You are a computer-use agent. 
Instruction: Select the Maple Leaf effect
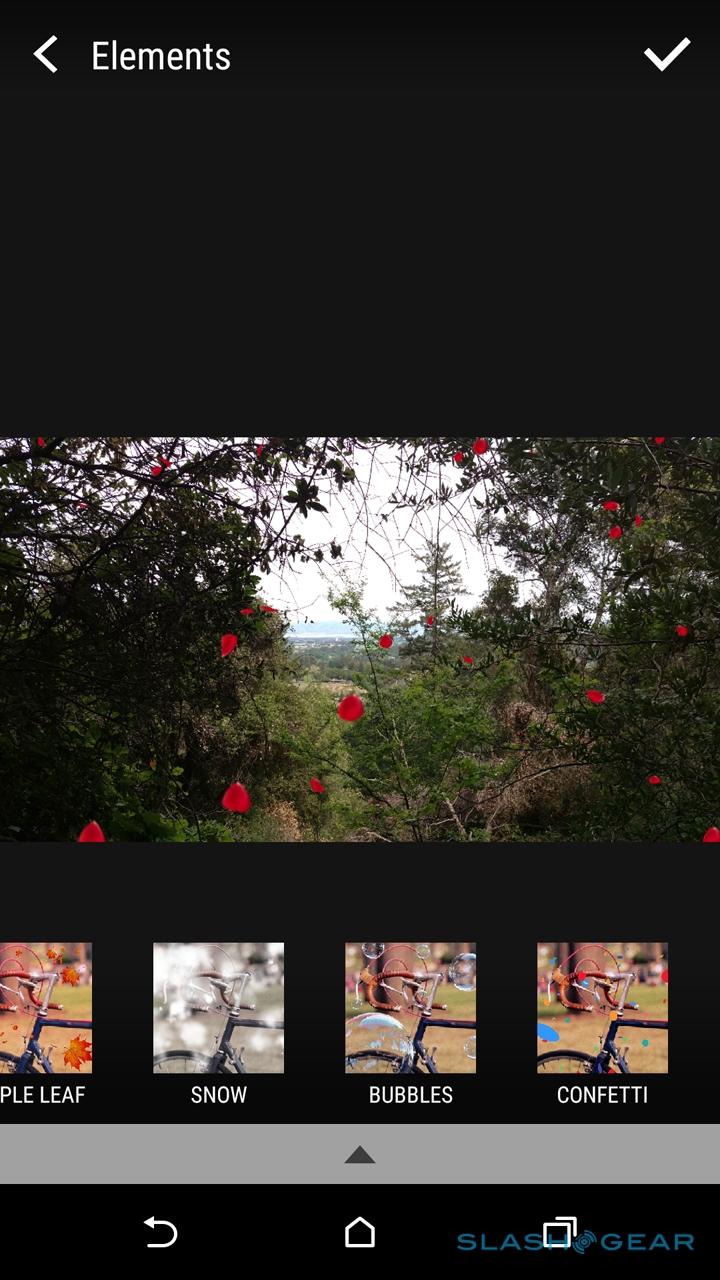pyautogui.click(x=45, y=1008)
